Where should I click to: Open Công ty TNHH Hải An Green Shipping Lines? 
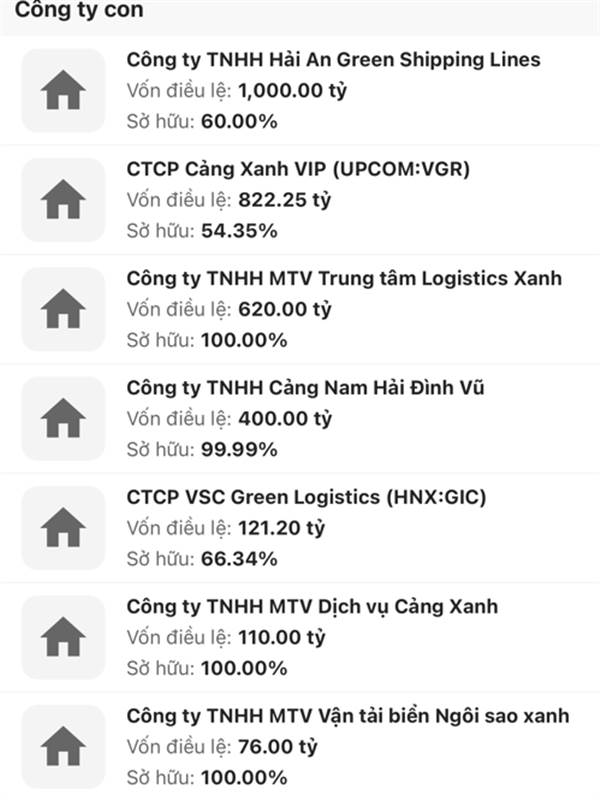pos(333,60)
